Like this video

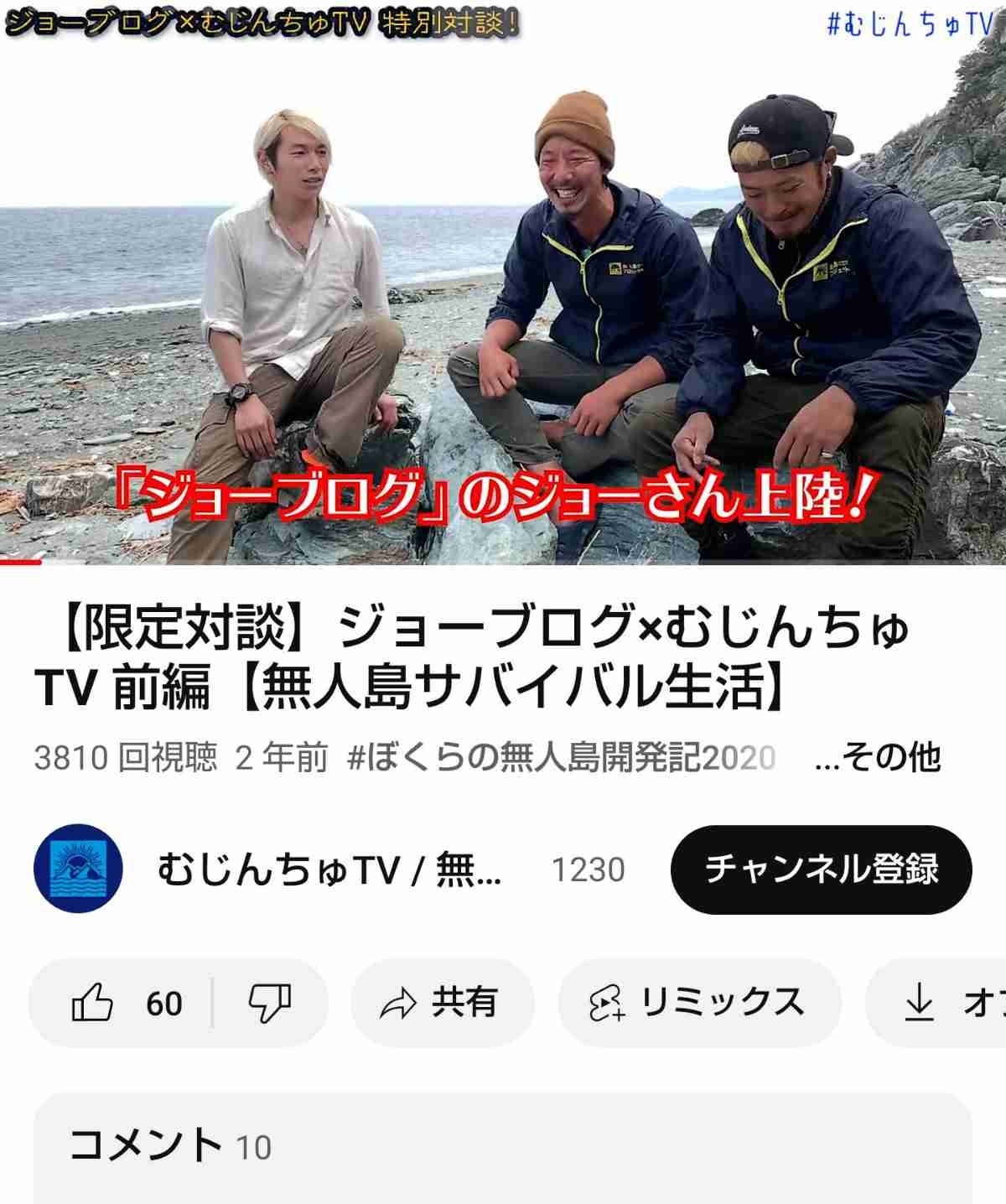coord(126,1003)
